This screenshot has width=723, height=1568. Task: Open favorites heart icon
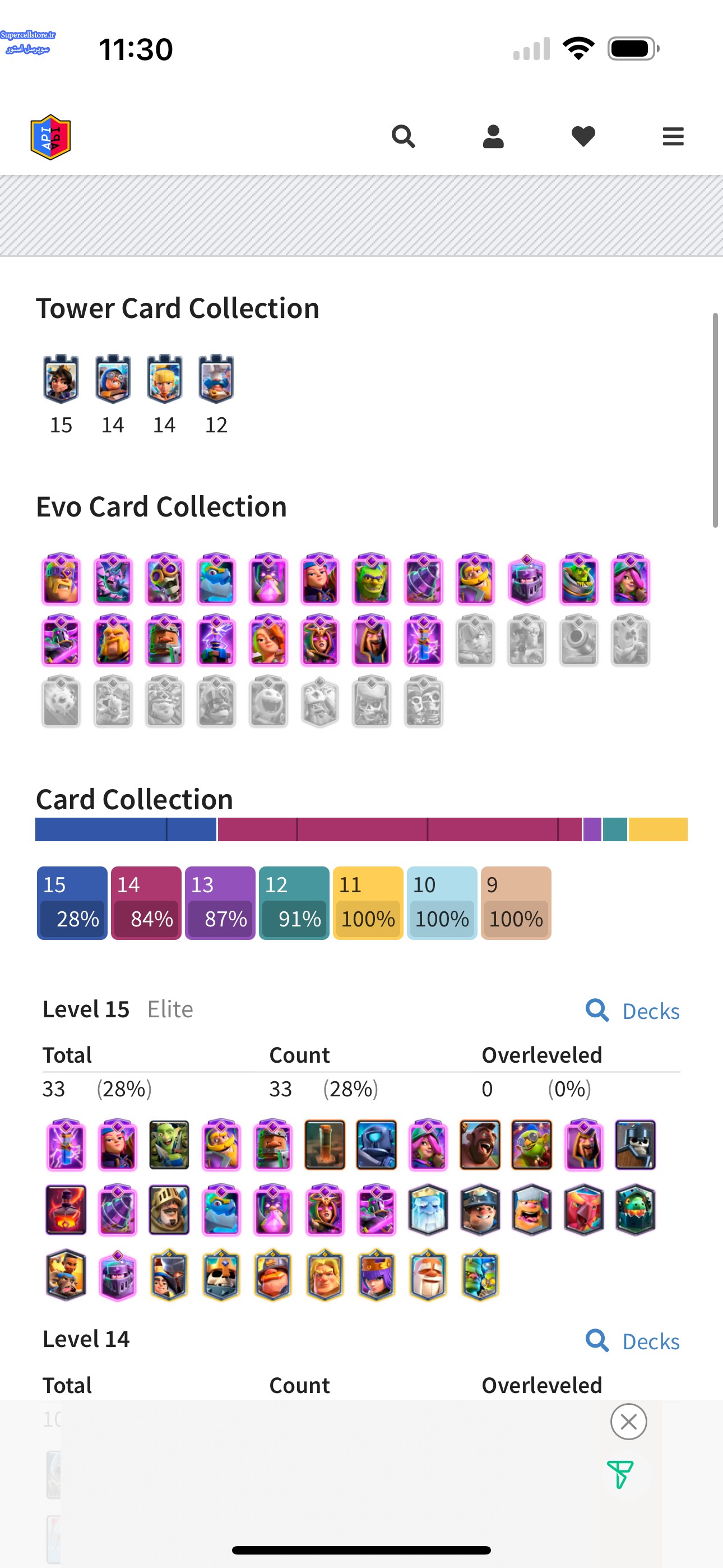coord(583,136)
